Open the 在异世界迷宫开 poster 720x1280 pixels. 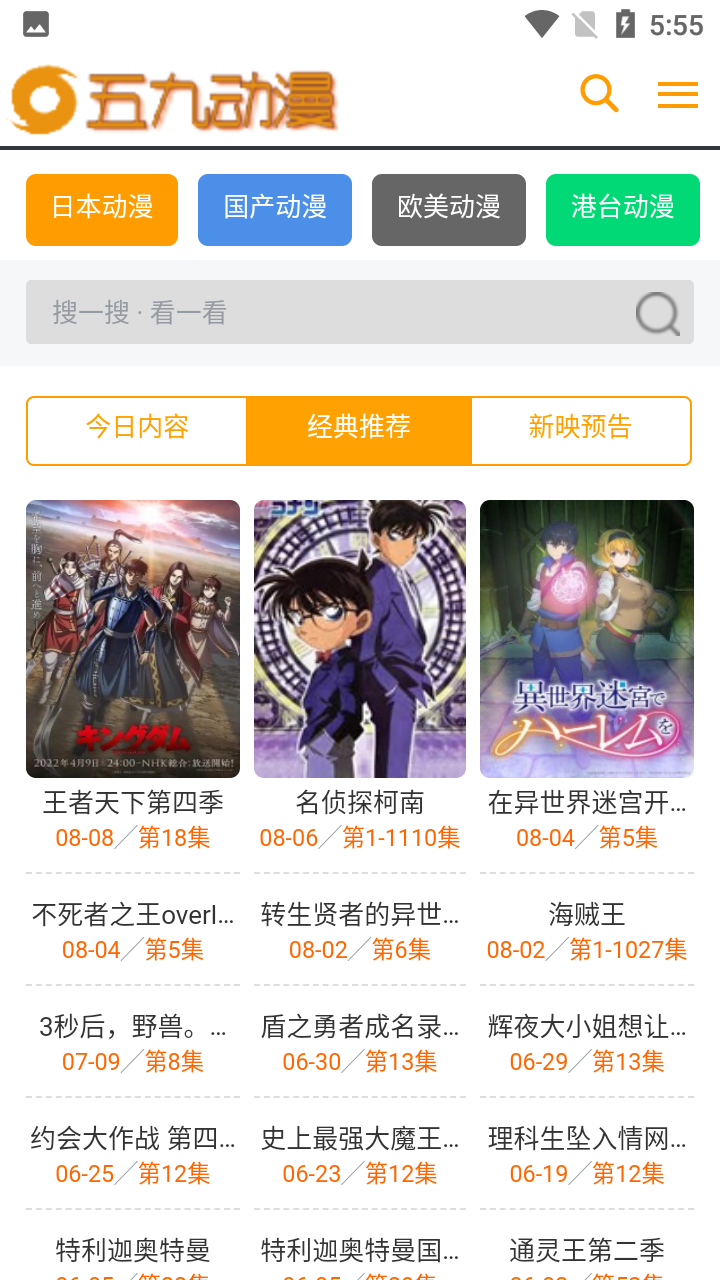click(x=587, y=639)
